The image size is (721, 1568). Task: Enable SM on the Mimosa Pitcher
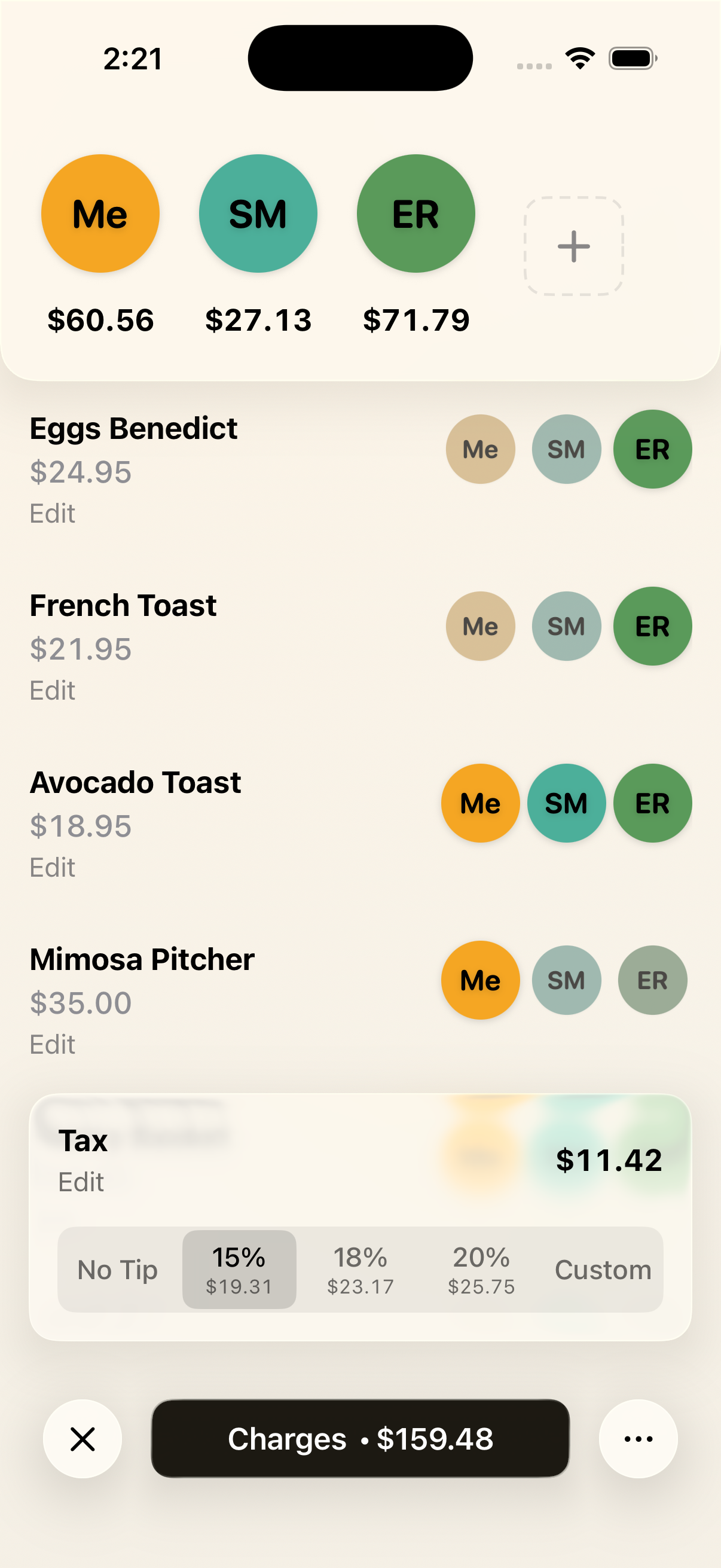(566, 980)
